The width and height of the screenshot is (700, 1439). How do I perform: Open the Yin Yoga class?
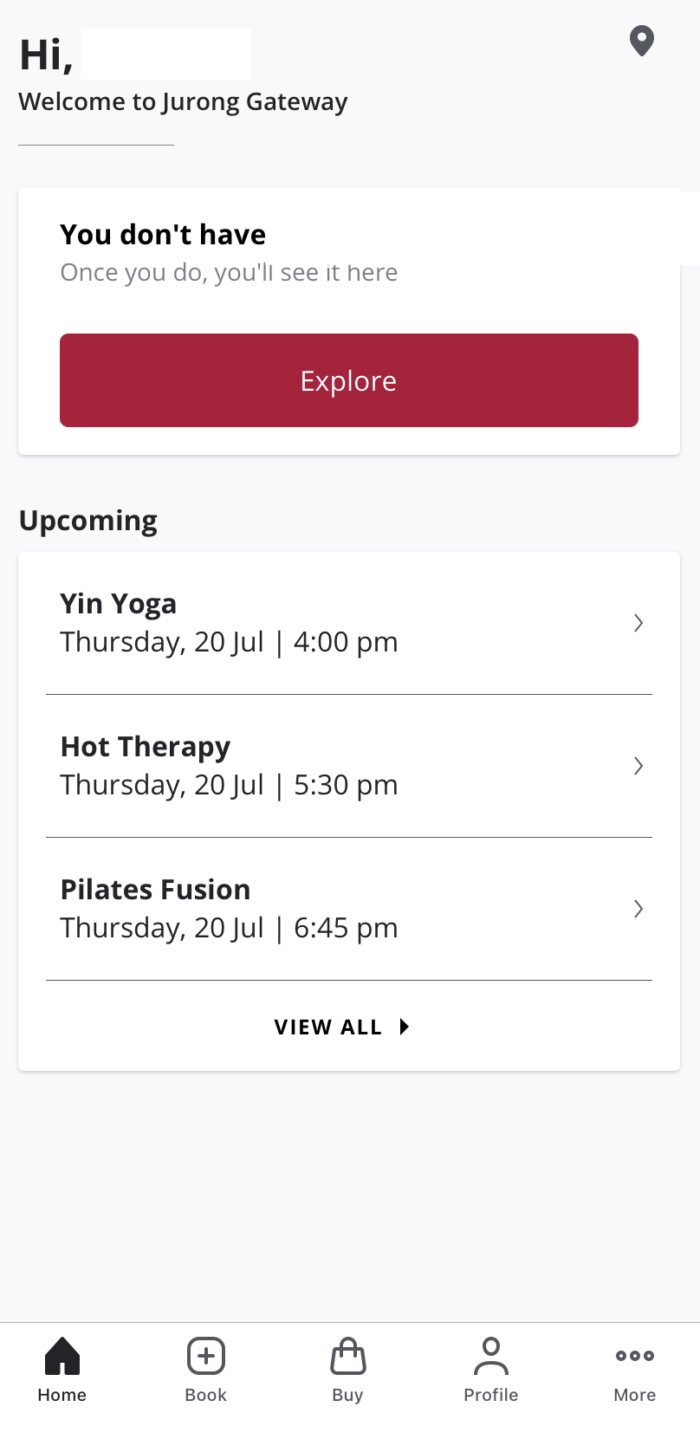coord(349,623)
